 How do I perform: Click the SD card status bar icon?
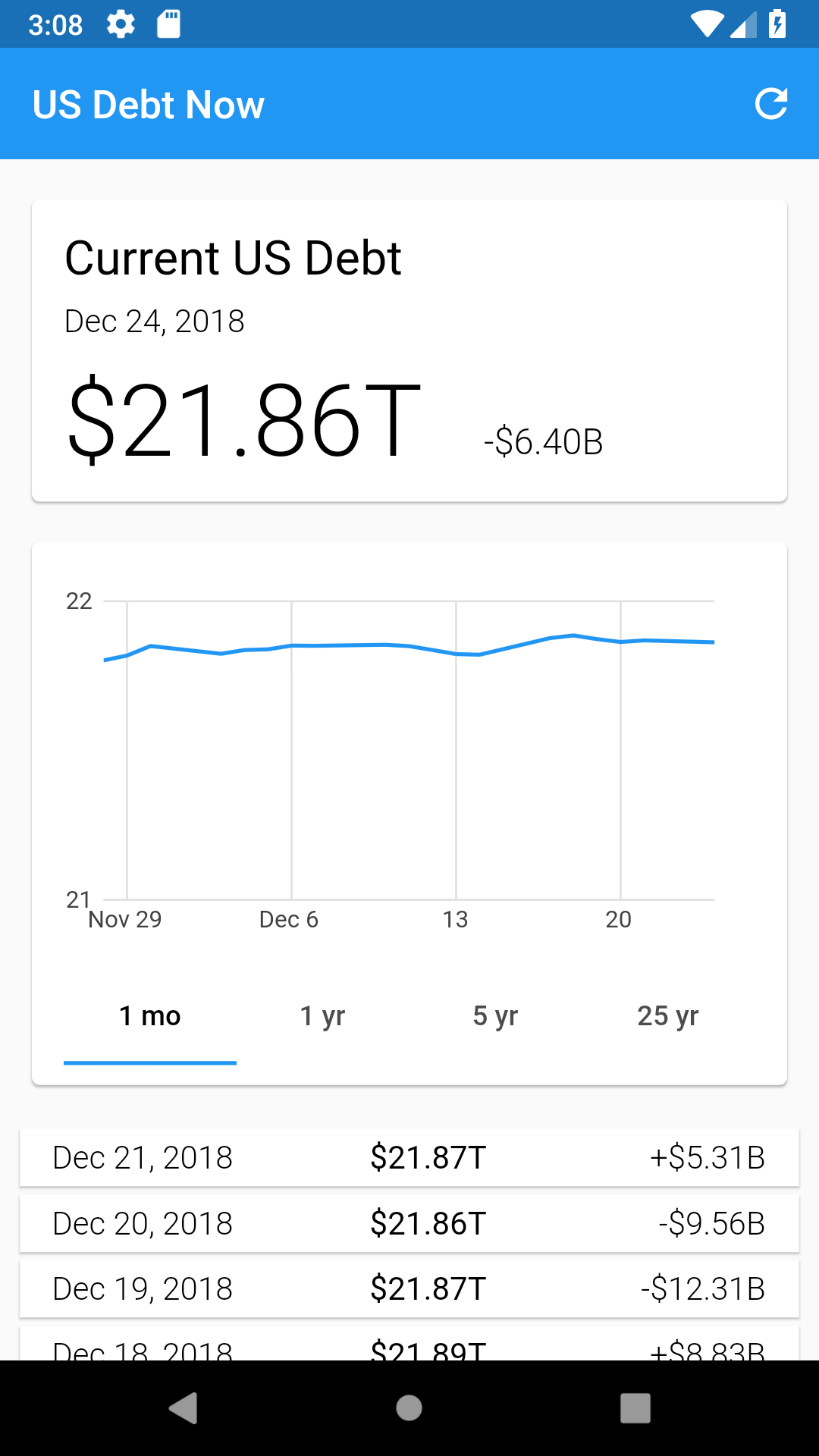pyautogui.click(x=168, y=24)
